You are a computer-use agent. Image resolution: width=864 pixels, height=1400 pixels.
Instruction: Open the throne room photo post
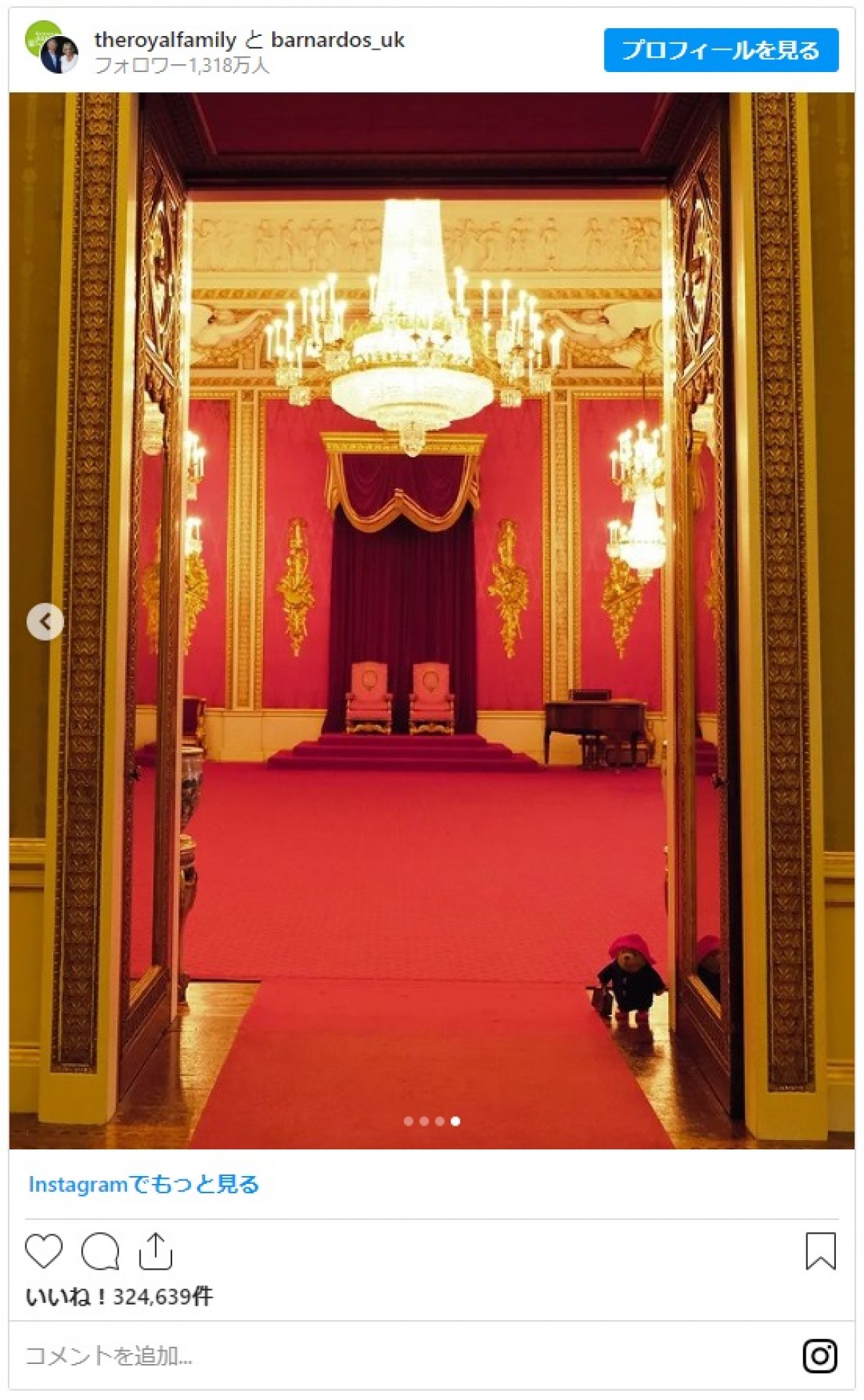click(x=432, y=619)
